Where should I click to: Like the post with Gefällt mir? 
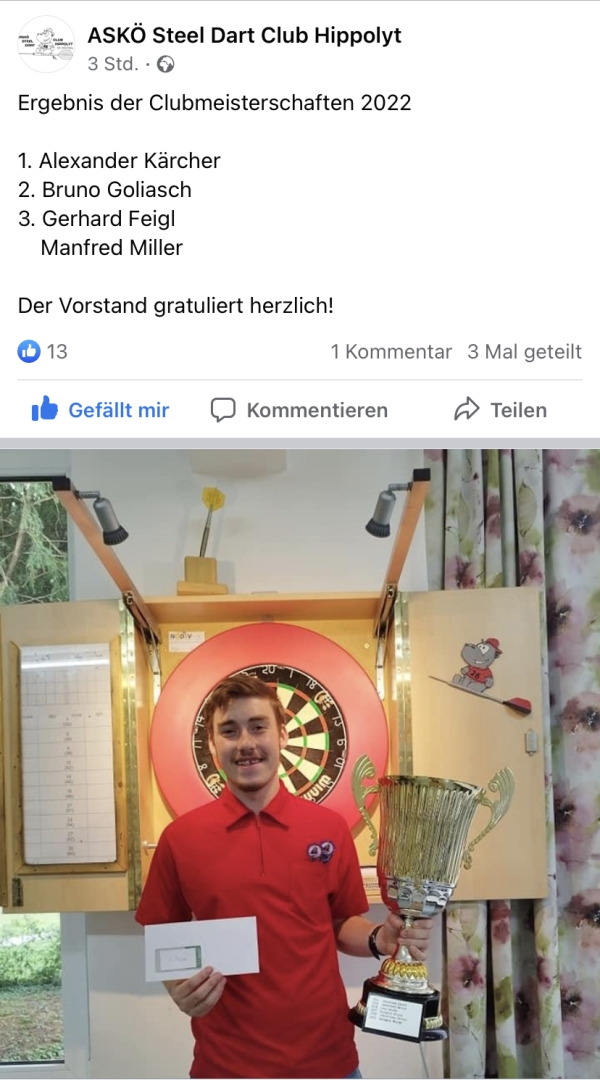point(100,410)
